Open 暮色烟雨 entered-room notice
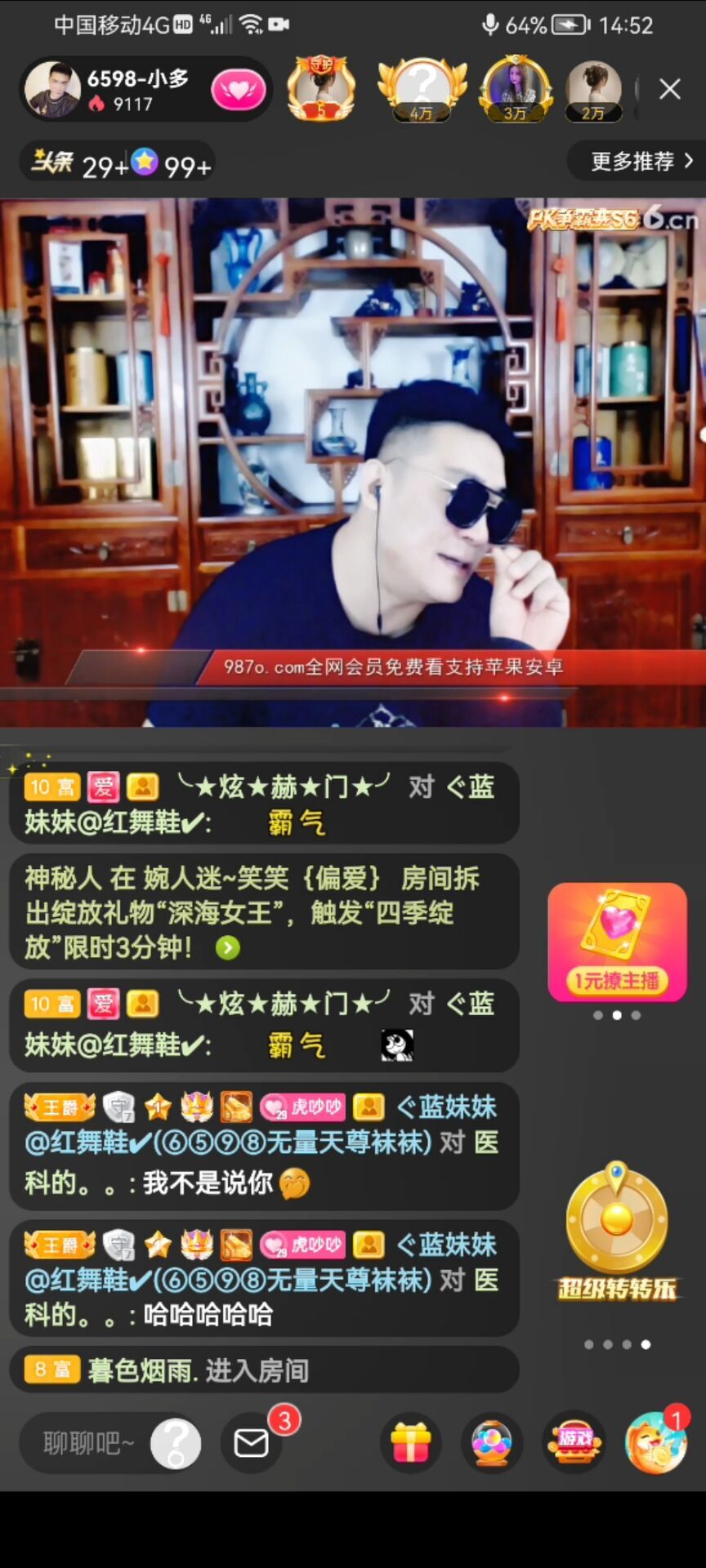Image resolution: width=706 pixels, height=1568 pixels. 263,1370
